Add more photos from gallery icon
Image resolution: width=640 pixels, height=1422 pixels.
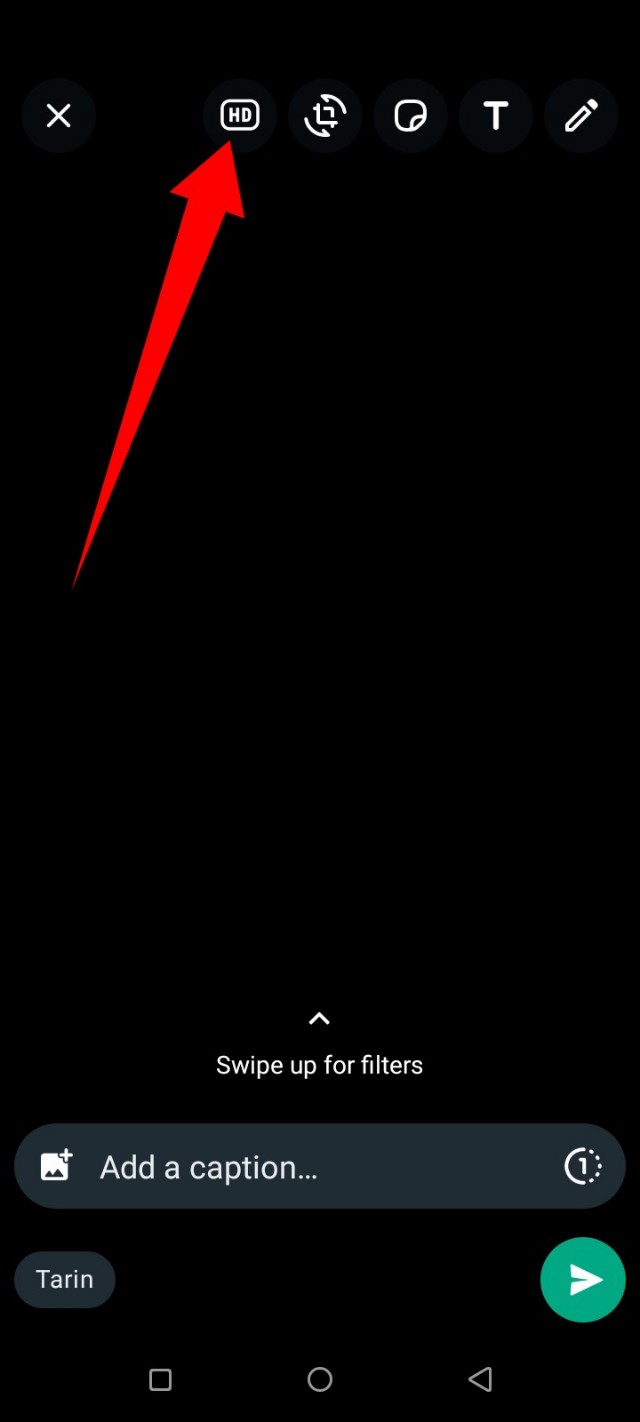56,1166
